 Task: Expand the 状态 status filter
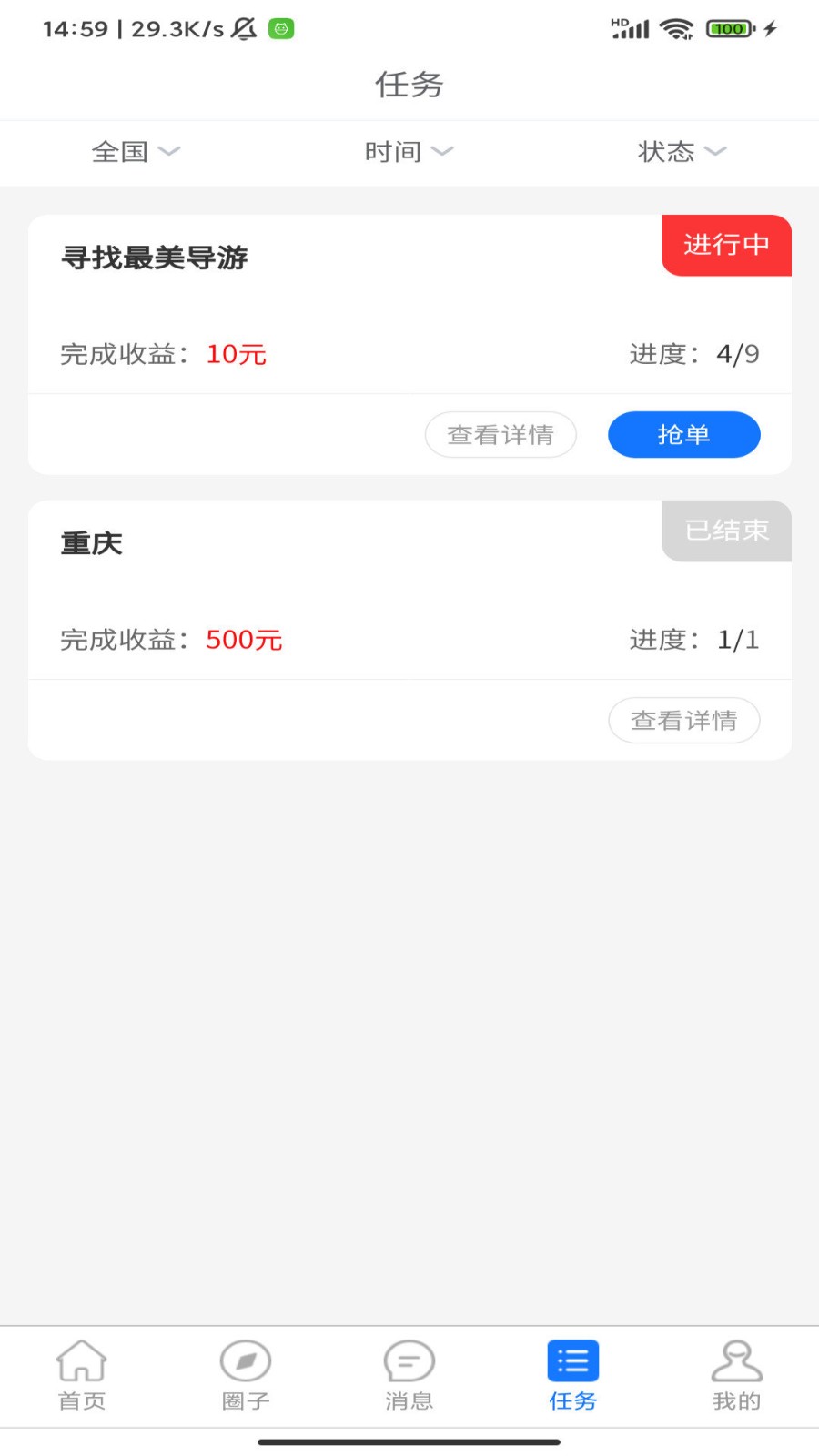coord(682,152)
